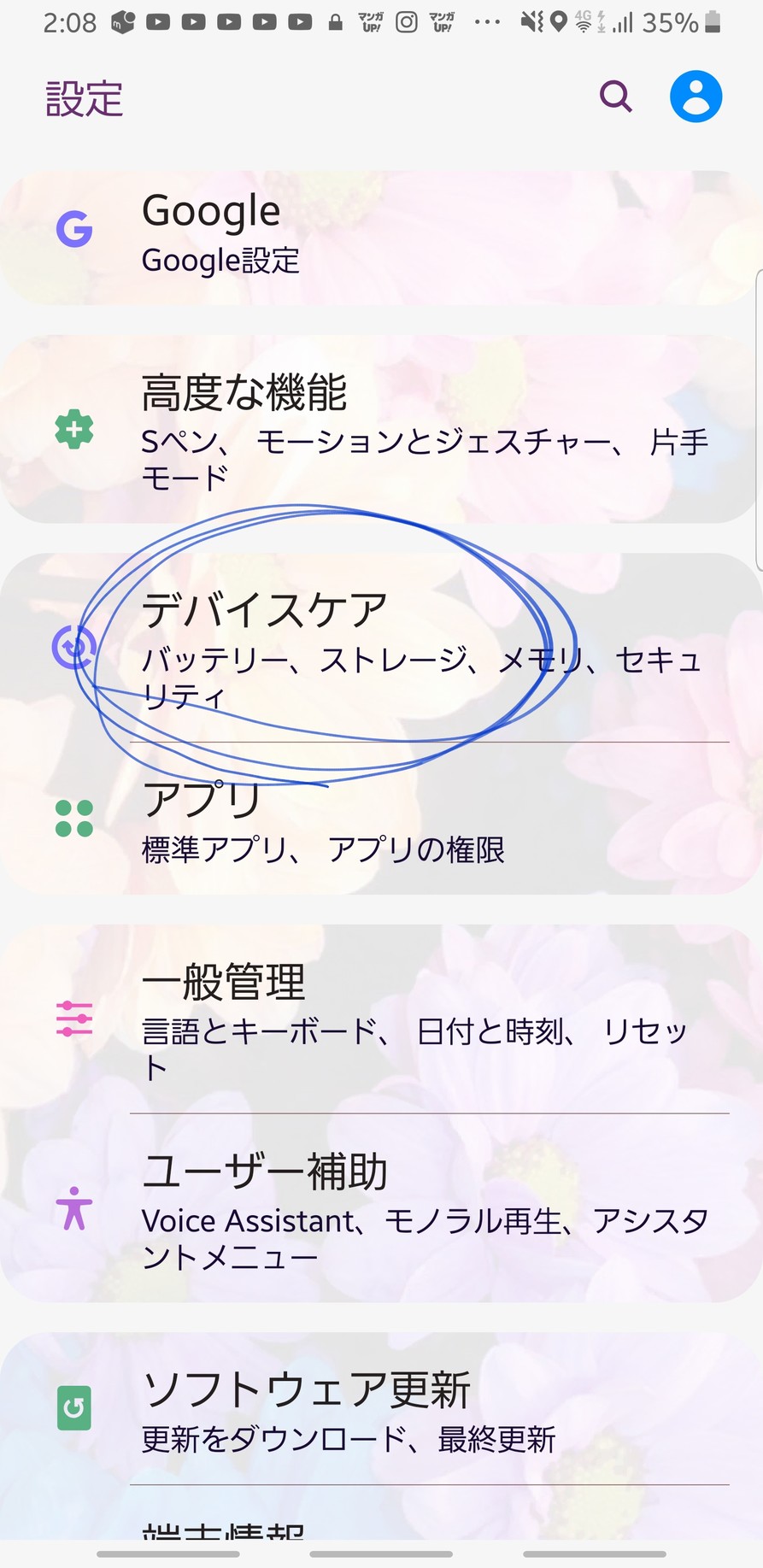Open ソフトウェア更新 row
763x1568 pixels.
coord(381,1408)
